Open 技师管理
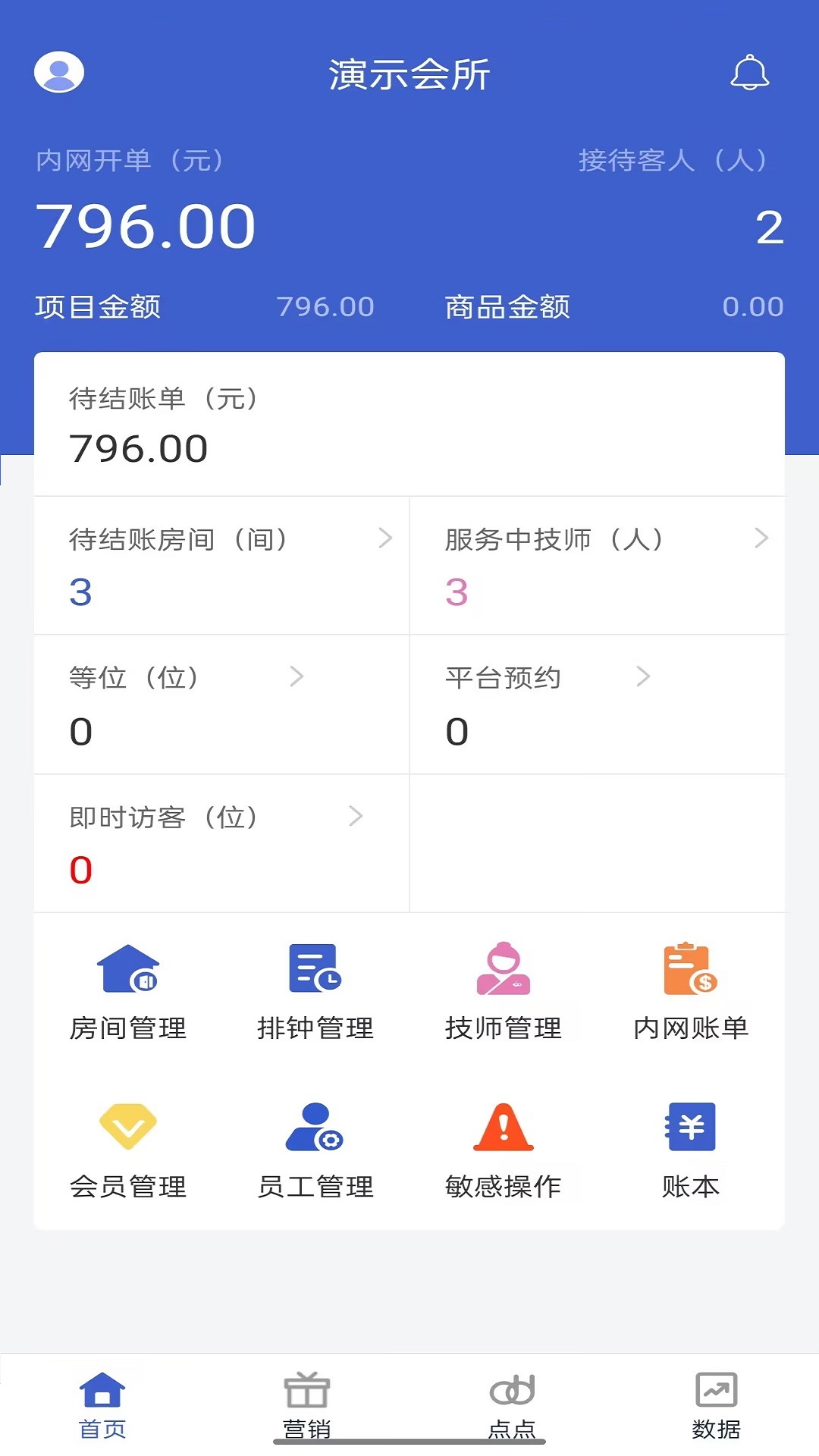819x1456 pixels. pyautogui.click(x=504, y=991)
